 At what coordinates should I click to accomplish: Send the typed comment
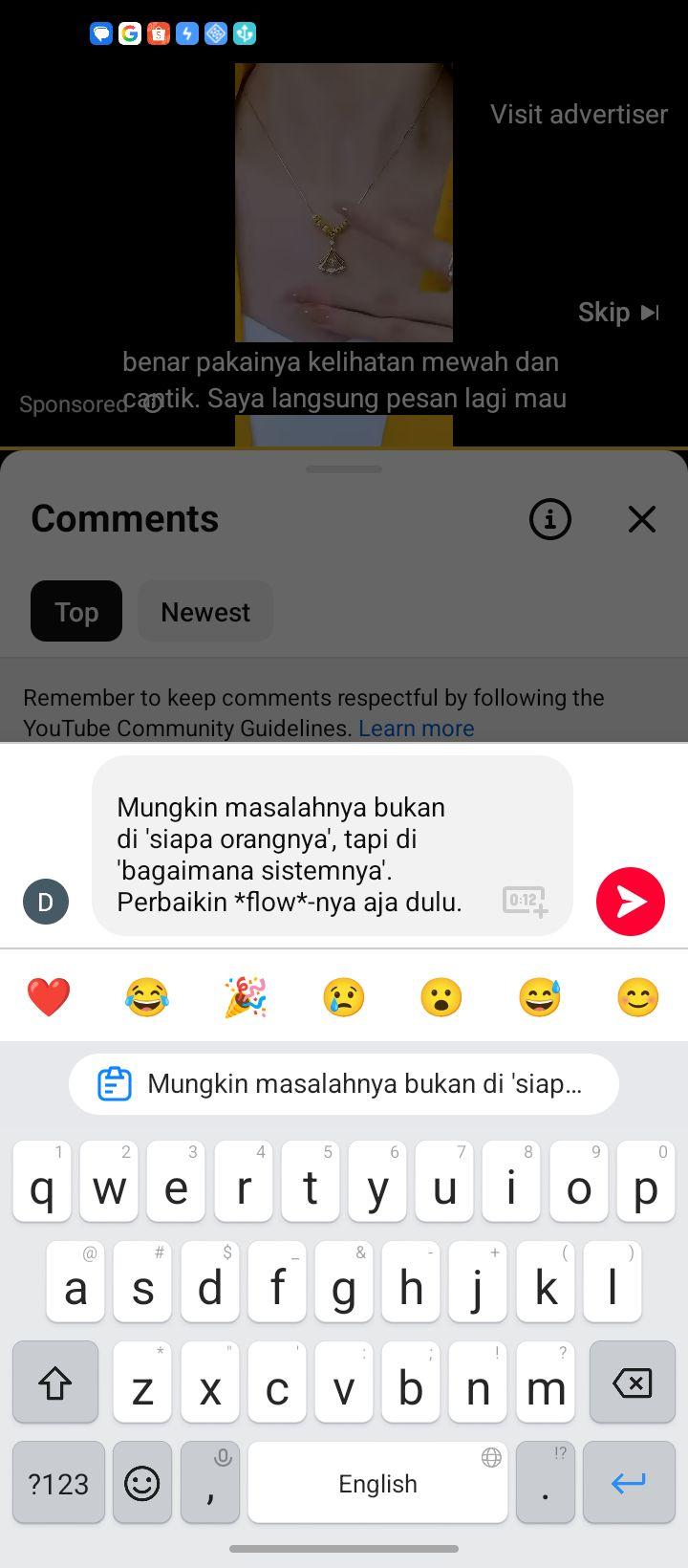pyautogui.click(x=630, y=901)
